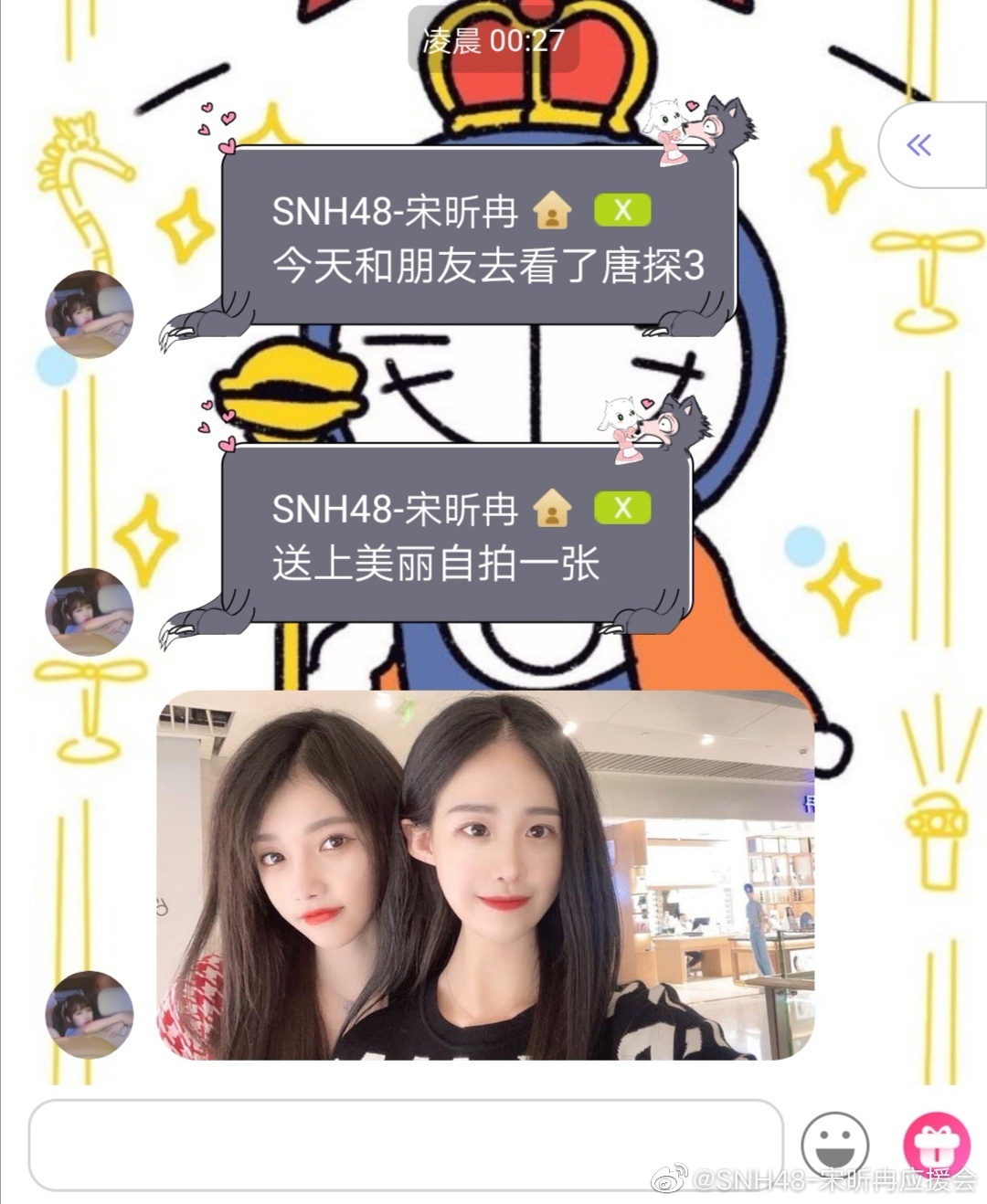Tap the message input field

pyautogui.click(x=406, y=1145)
